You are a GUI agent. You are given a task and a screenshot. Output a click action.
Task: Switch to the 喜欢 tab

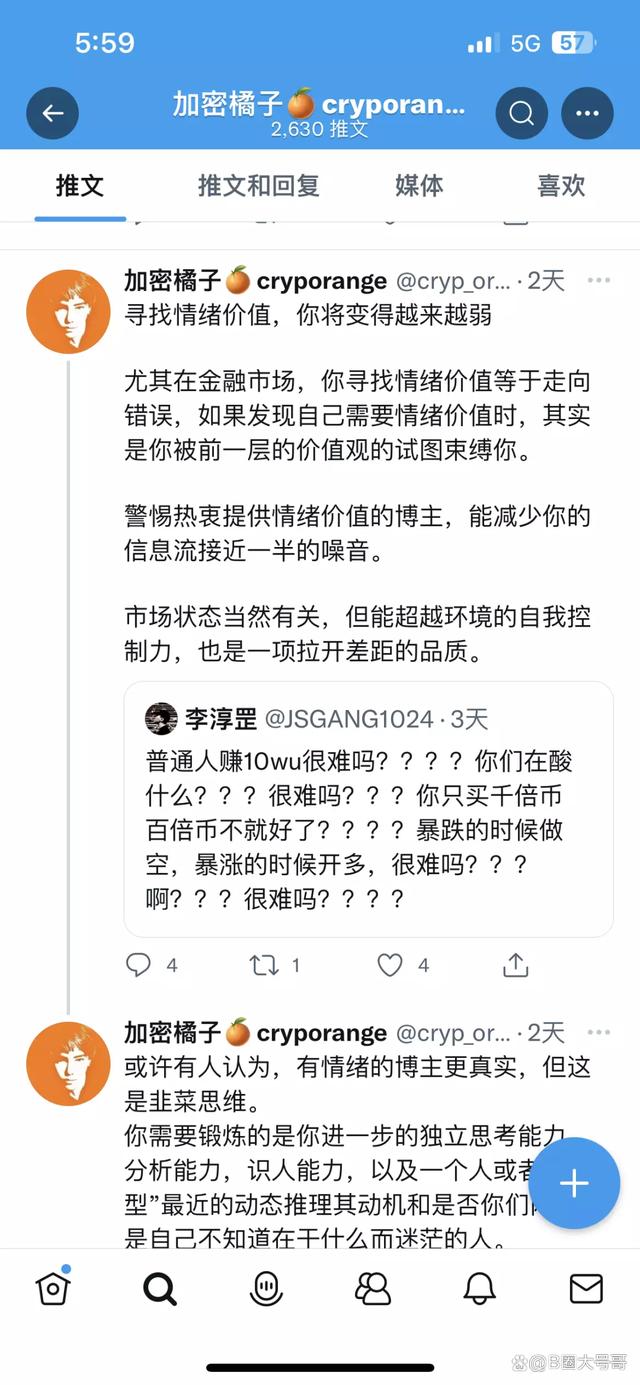[x=561, y=186]
